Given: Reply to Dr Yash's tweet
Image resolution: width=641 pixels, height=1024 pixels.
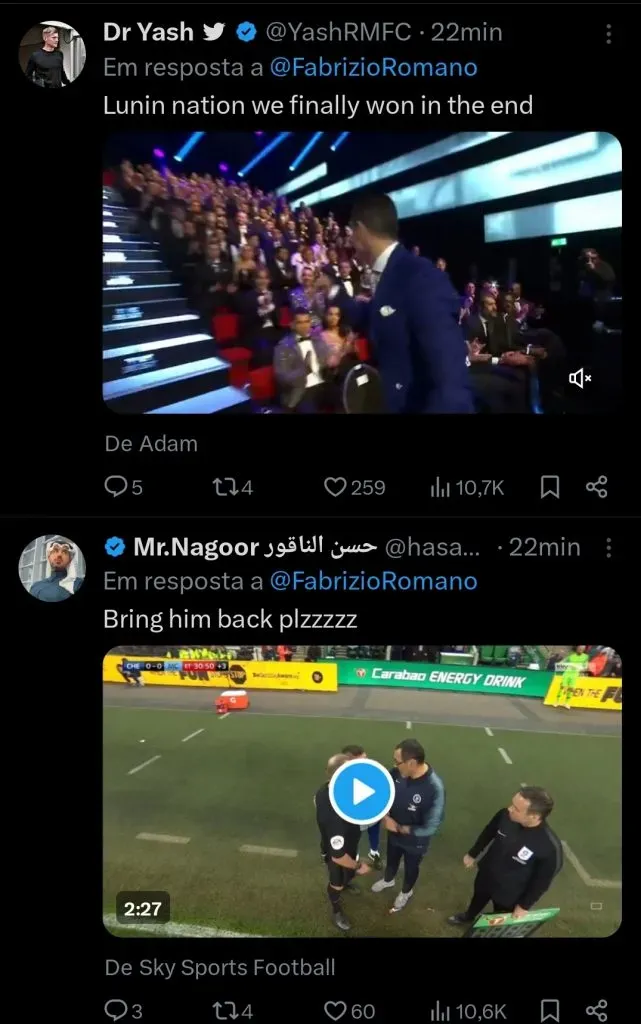Looking at the screenshot, I should coord(118,487).
